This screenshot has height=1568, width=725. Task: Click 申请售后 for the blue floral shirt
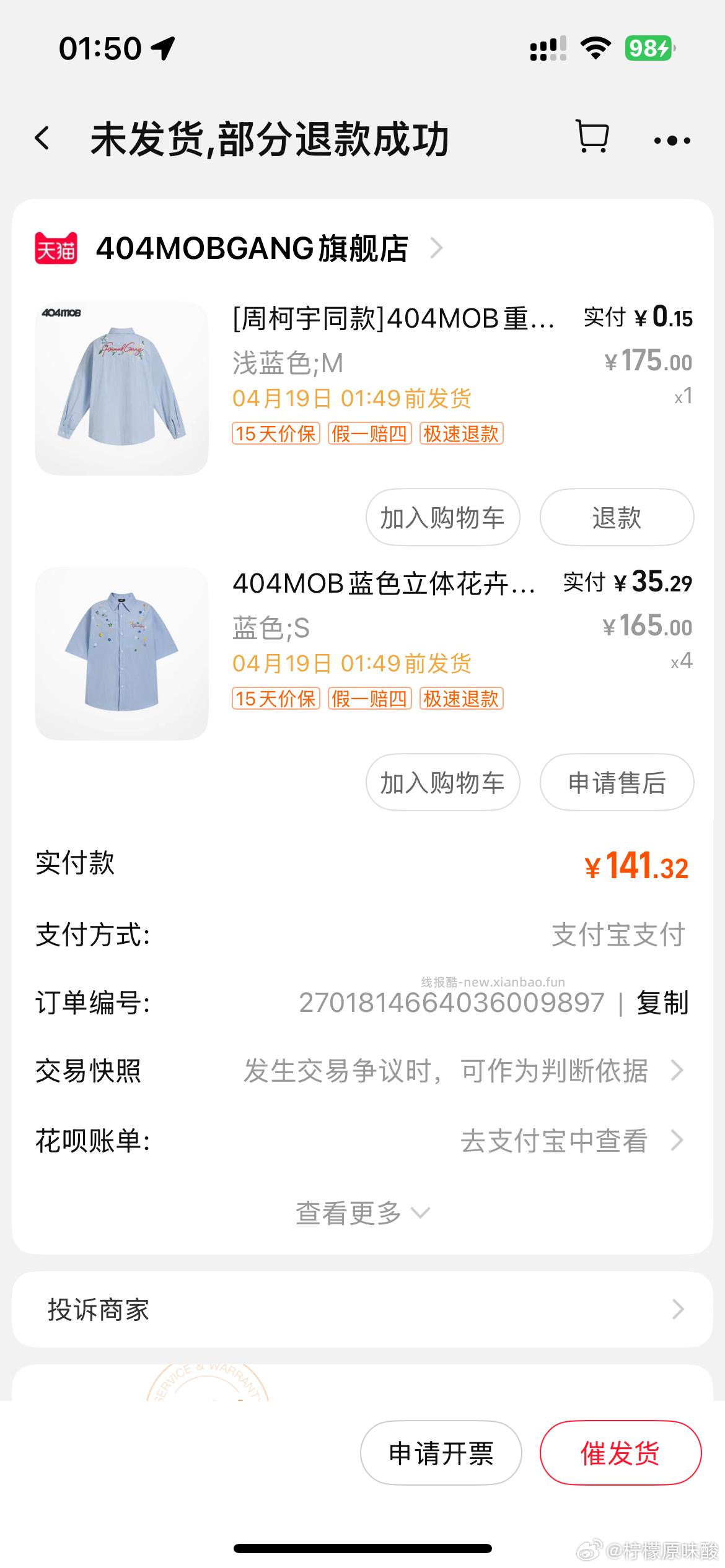pos(617,782)
